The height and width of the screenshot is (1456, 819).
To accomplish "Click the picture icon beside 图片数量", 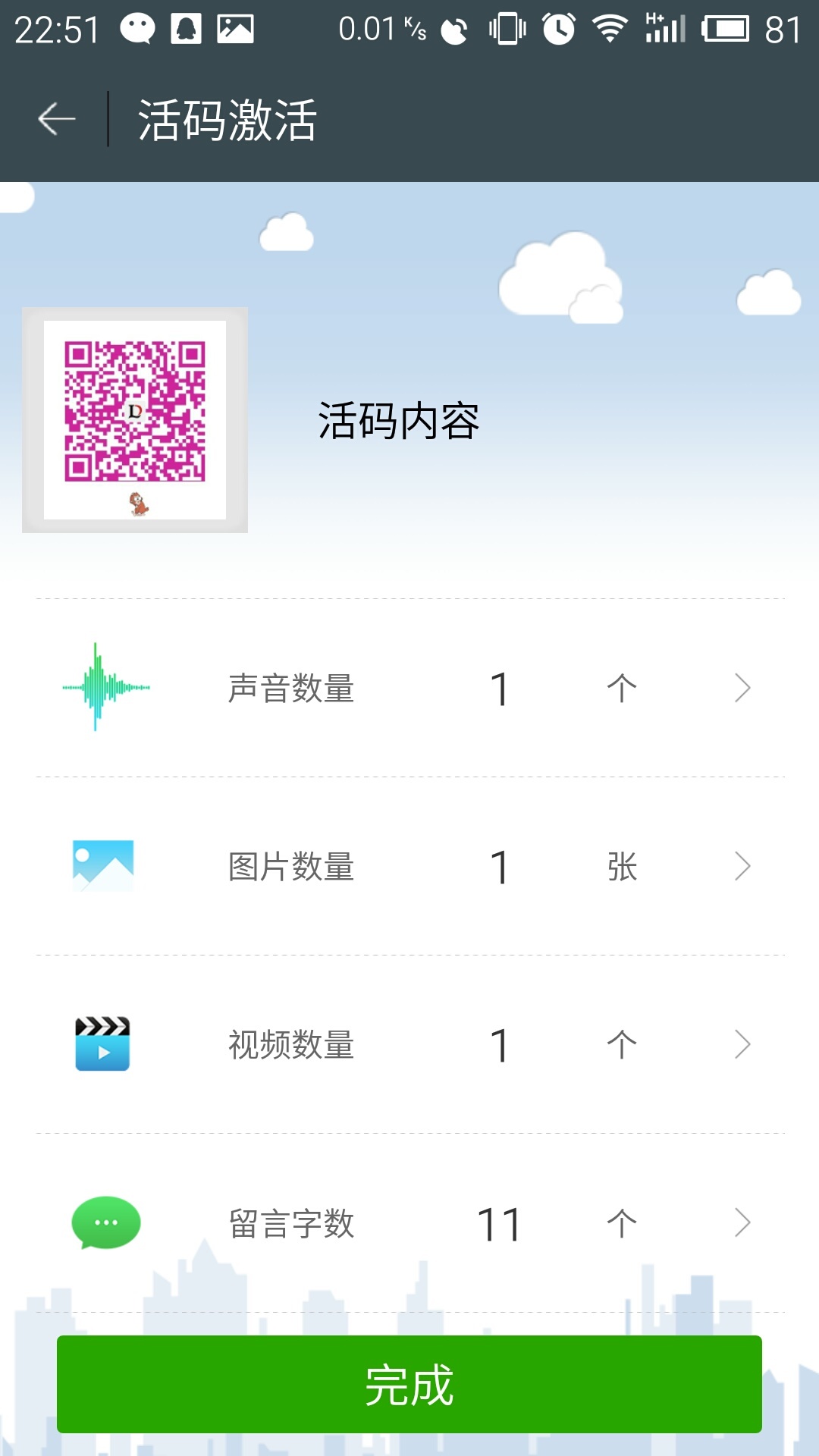I will (105, 864).
